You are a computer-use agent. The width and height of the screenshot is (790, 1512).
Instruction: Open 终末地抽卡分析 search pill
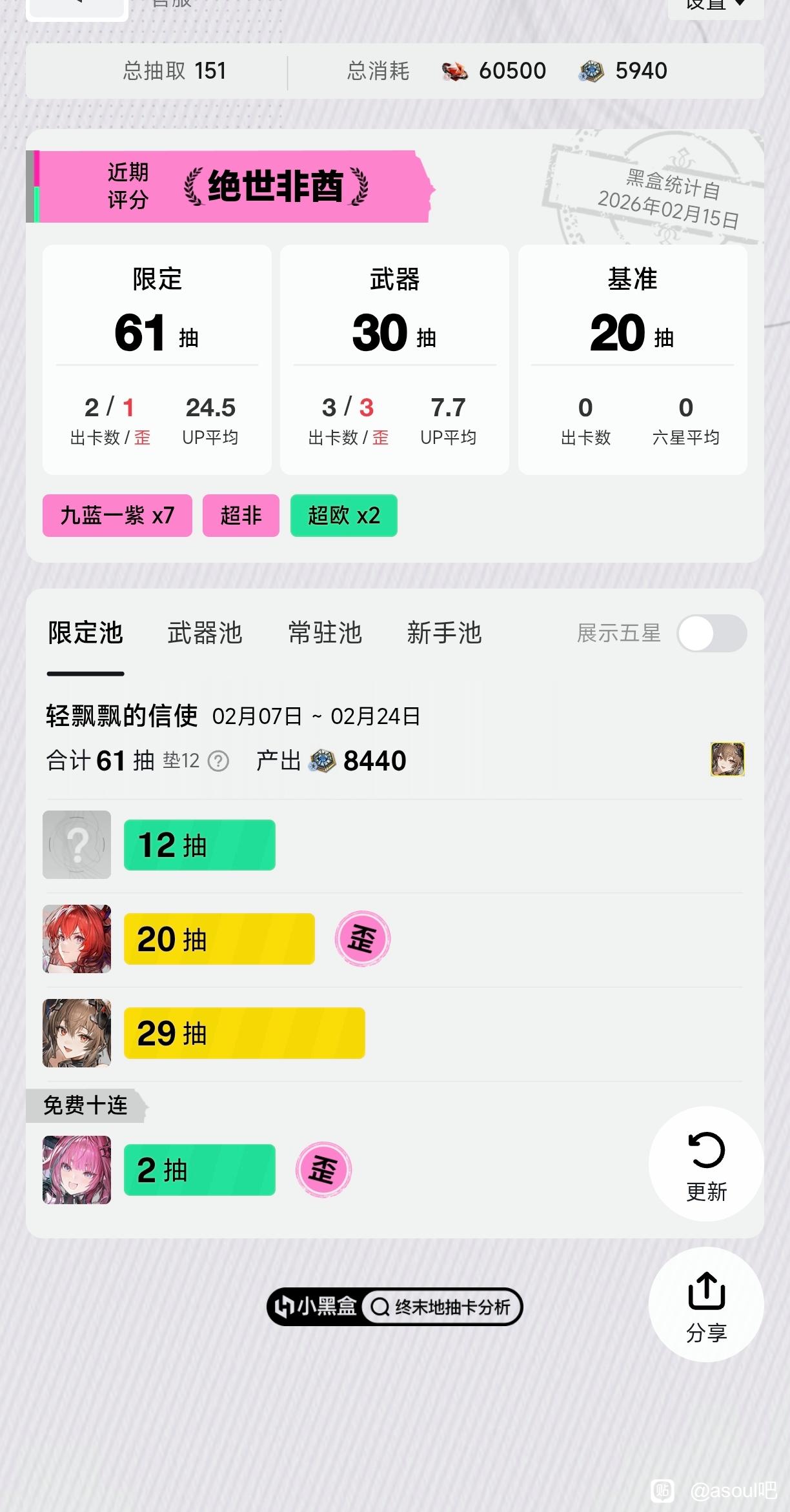pyautogui.click(x=441, y=1307)
